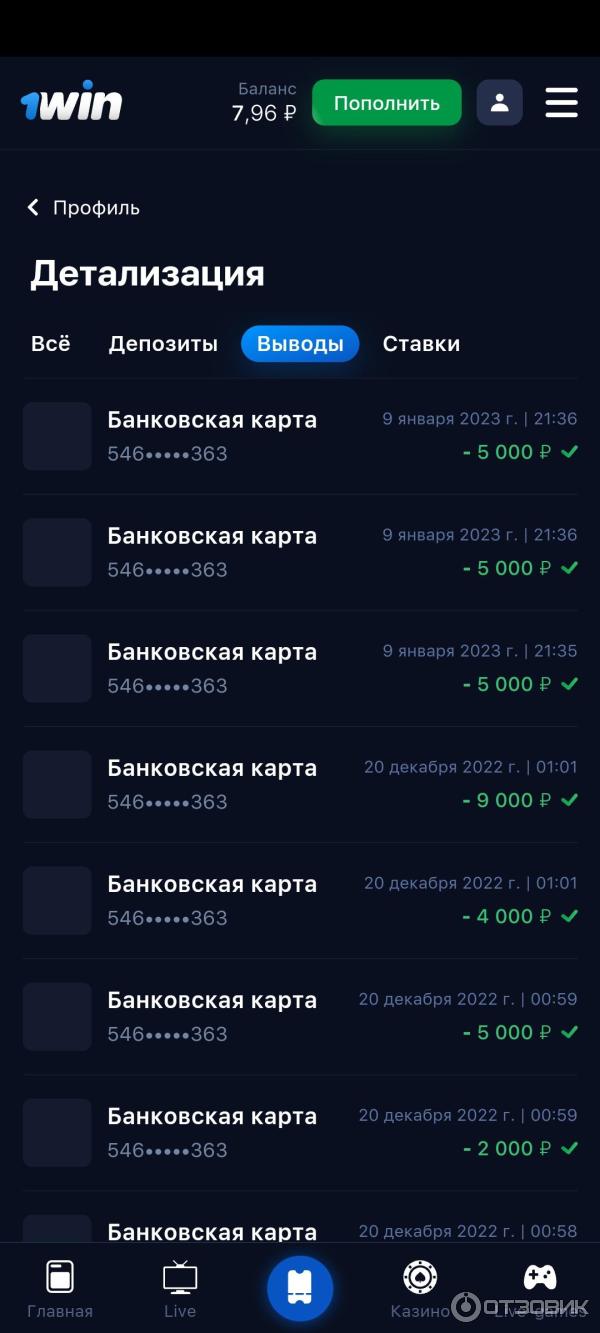
Task: Open Главная in the bottom navigation
Action: [60, 1288]
